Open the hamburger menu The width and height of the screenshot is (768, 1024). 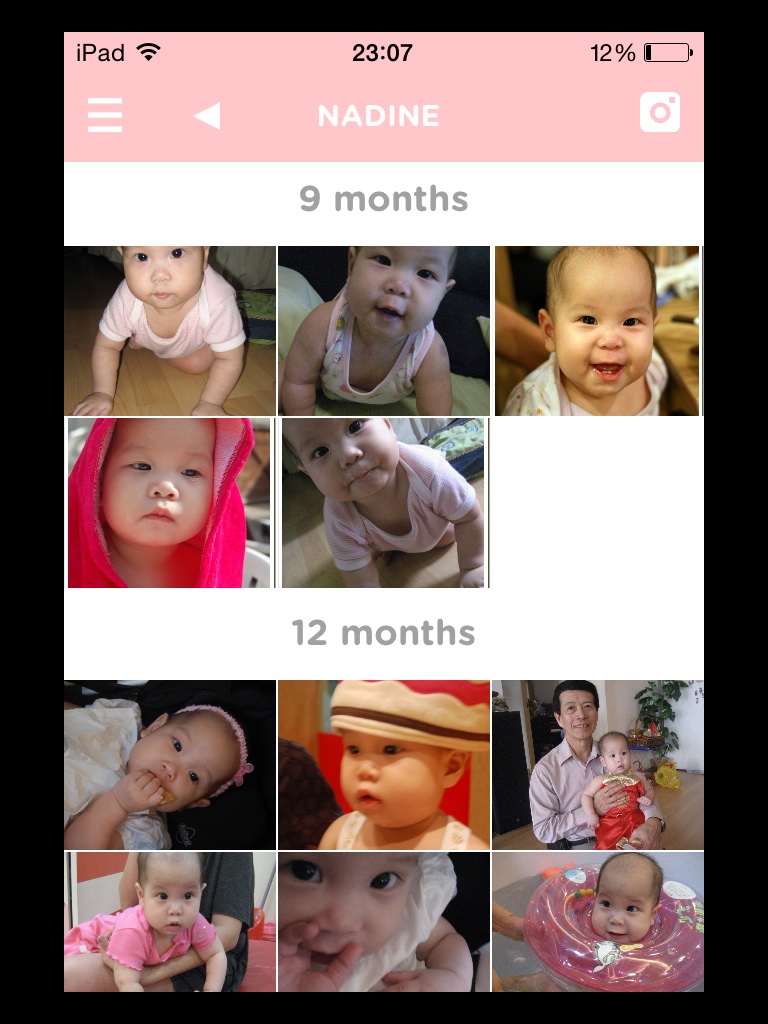(x=105, y=115)
